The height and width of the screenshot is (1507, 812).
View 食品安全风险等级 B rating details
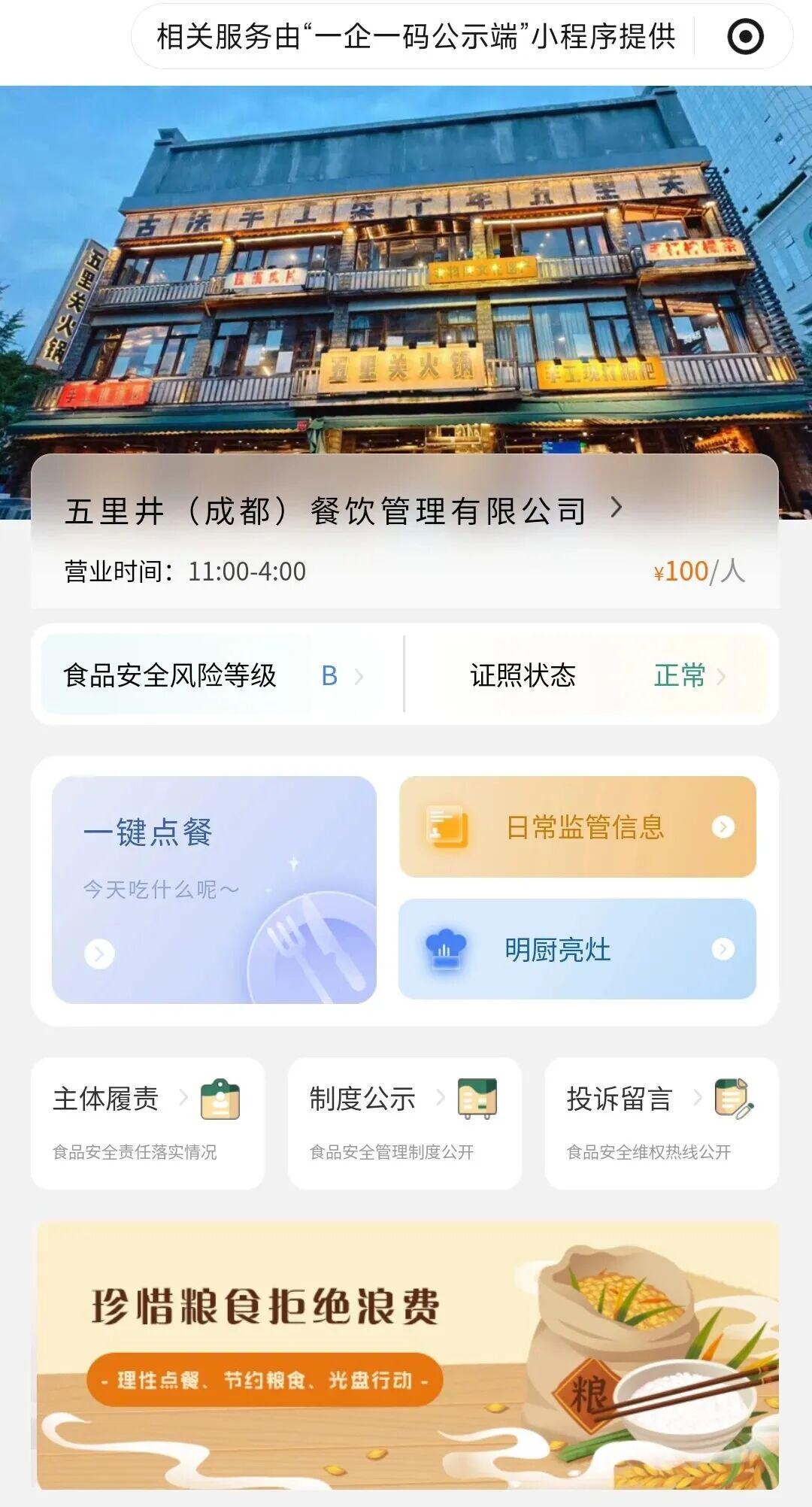pos(214,675)
